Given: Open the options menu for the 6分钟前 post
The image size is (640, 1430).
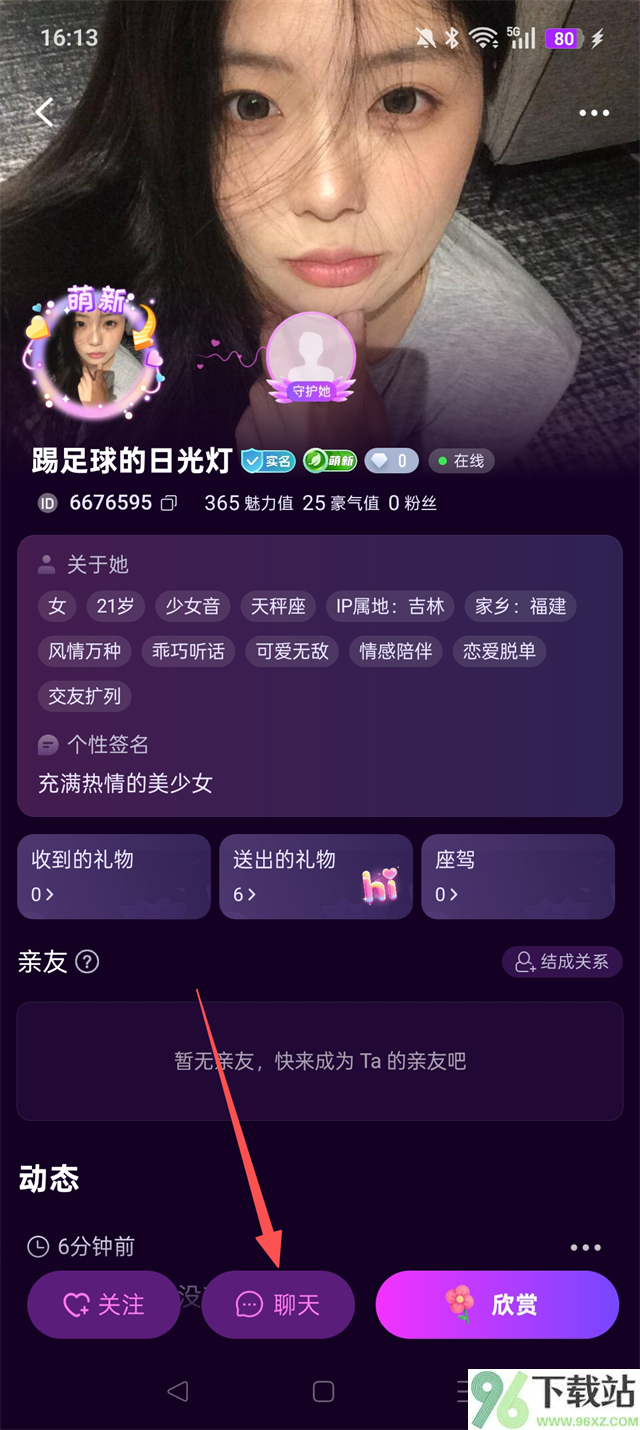Looking at the screenshot, I should click(585, 1247).
